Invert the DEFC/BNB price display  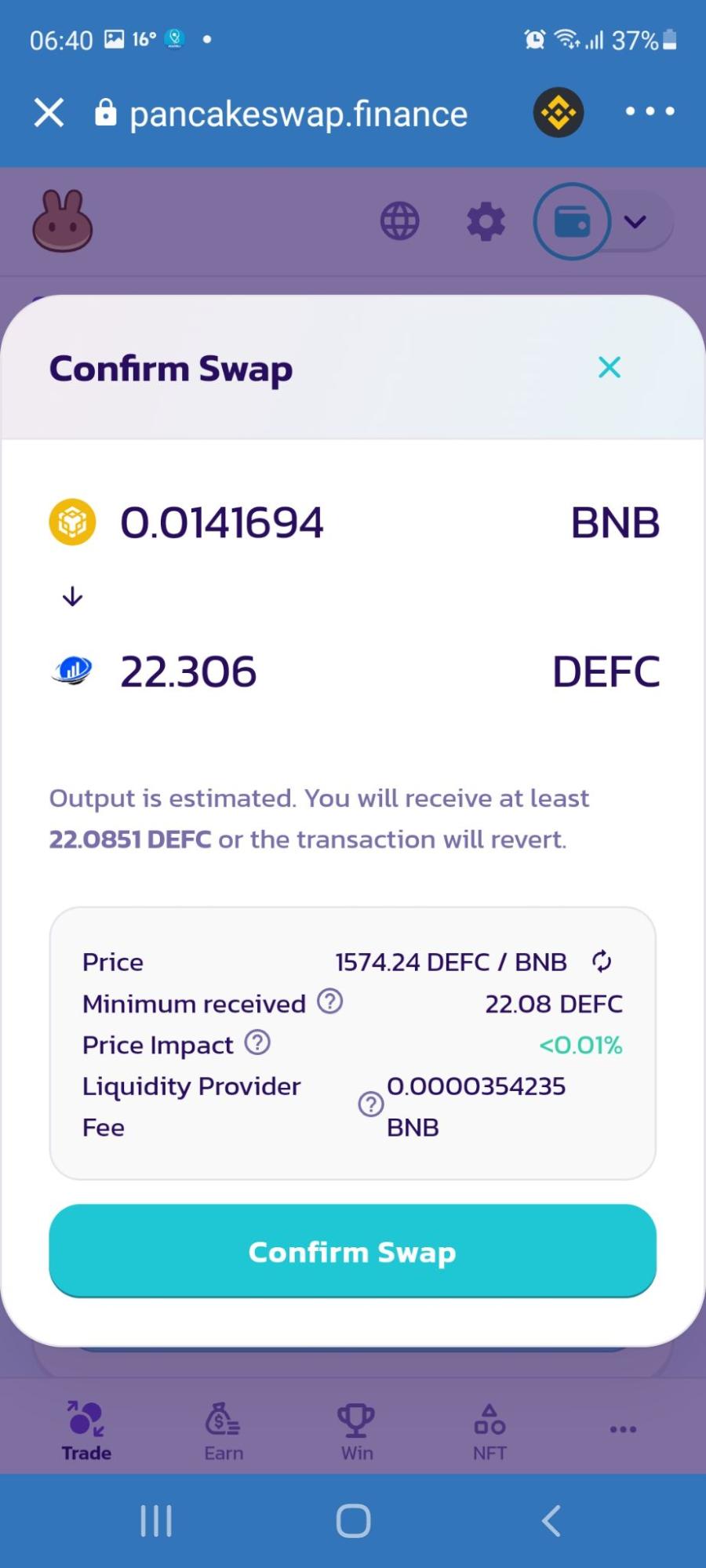pyautogui.click(x=601, y=962)
